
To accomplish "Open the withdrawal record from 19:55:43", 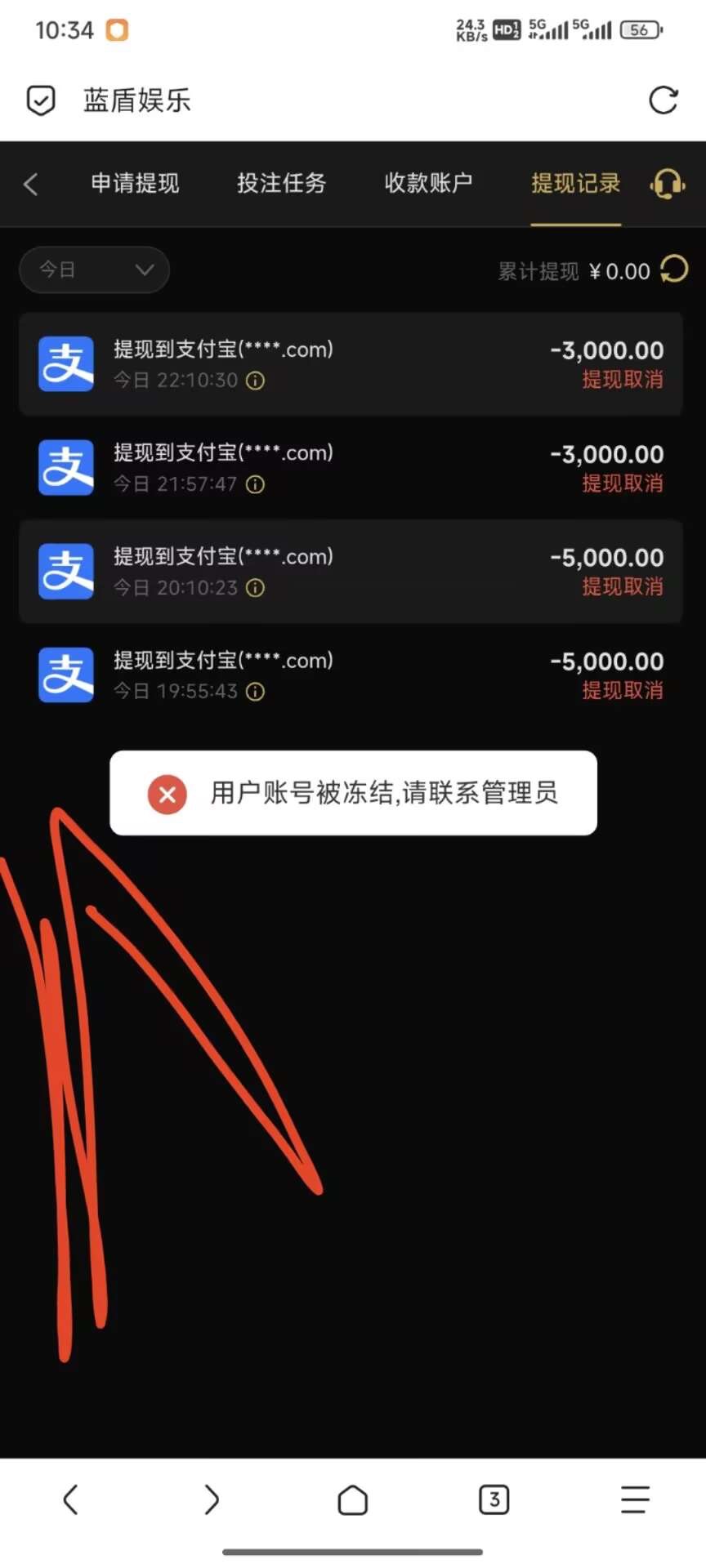I will (x=351, y=675).
